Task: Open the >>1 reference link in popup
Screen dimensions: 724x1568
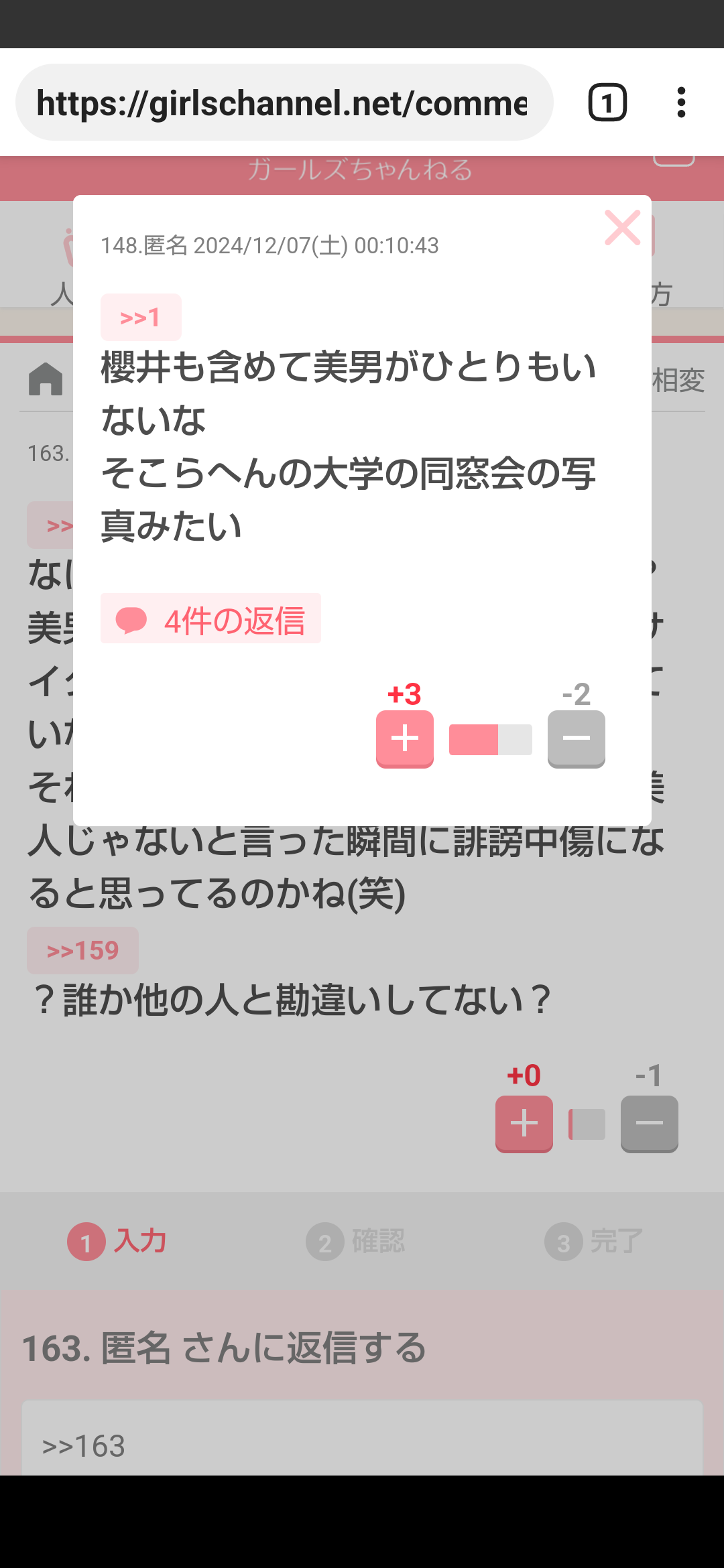Action: pyautogui.click(x=141, y=317)
